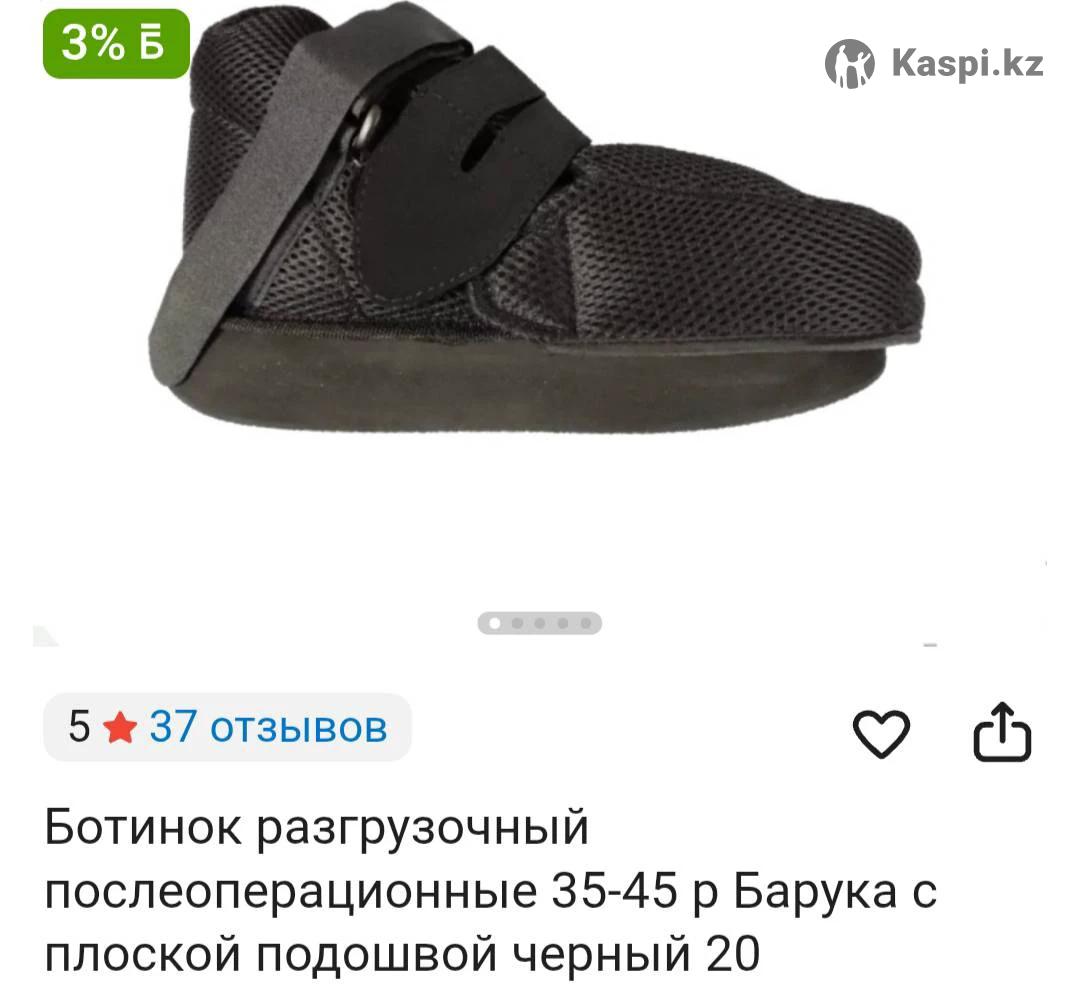Add this boot to favorites
1079x1000 pixels.
point(881,735)
